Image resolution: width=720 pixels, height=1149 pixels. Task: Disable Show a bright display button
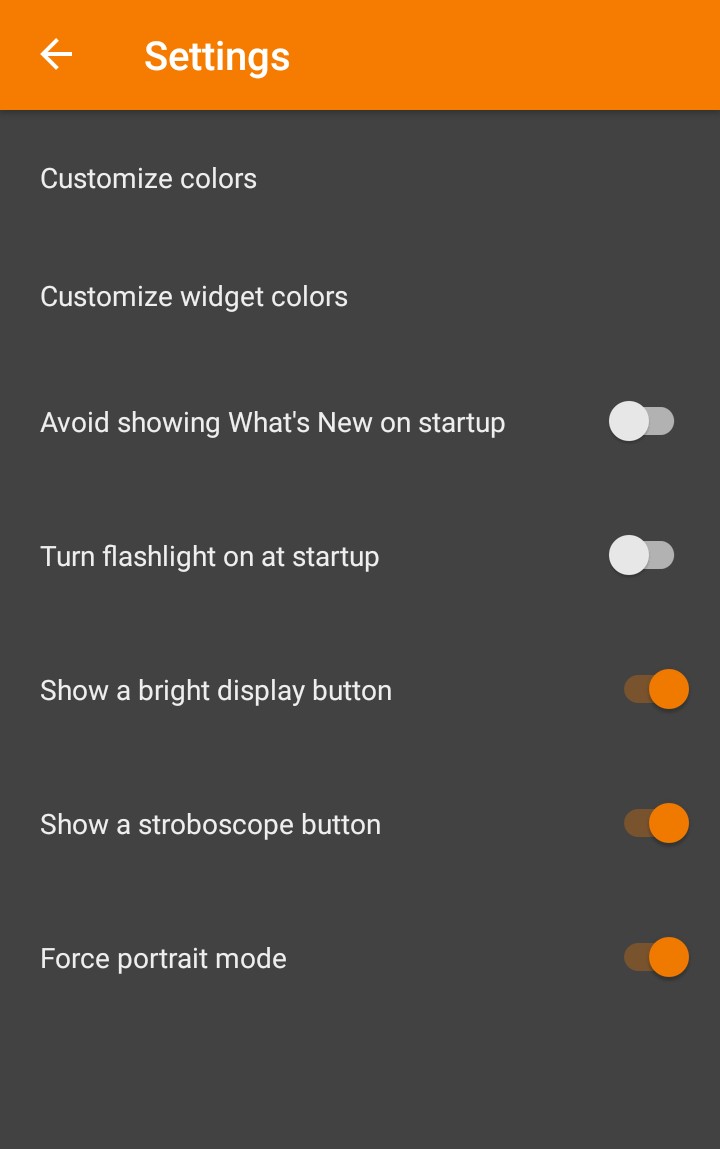click(x=656, y=690)
